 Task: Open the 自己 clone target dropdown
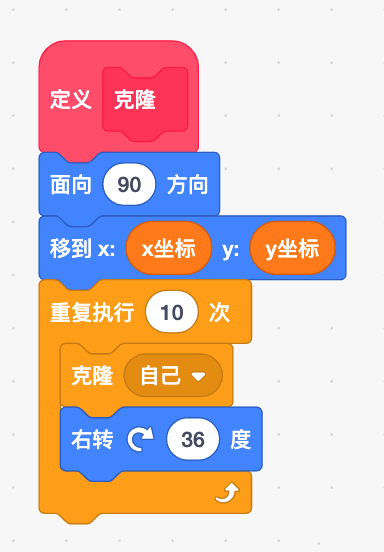tap(173, 375)
